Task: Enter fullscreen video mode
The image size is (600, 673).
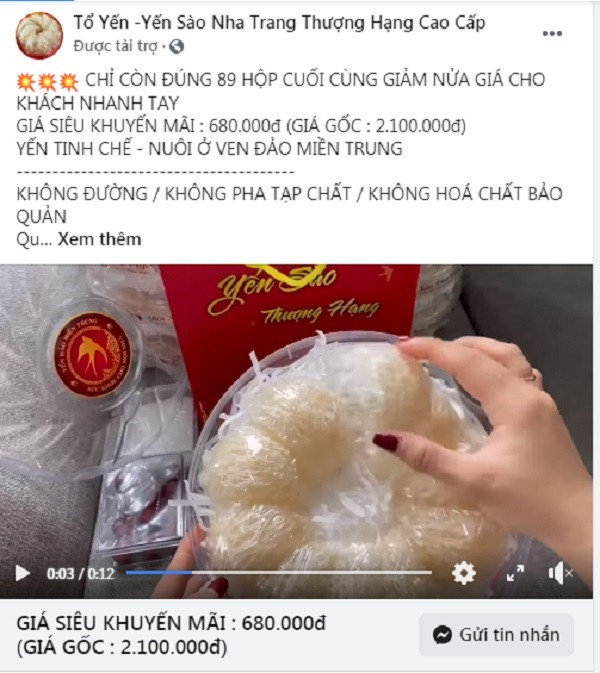Action: click(515, 573)
